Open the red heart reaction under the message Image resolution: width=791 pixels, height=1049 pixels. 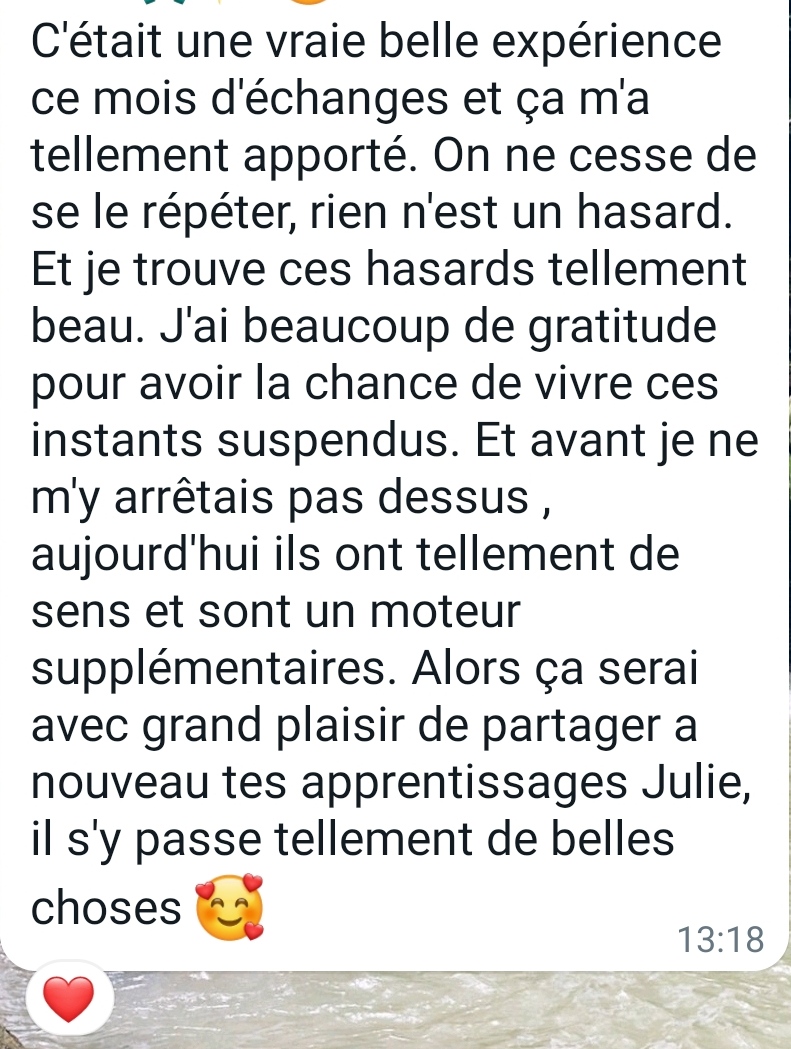click(x=69, y=998)
